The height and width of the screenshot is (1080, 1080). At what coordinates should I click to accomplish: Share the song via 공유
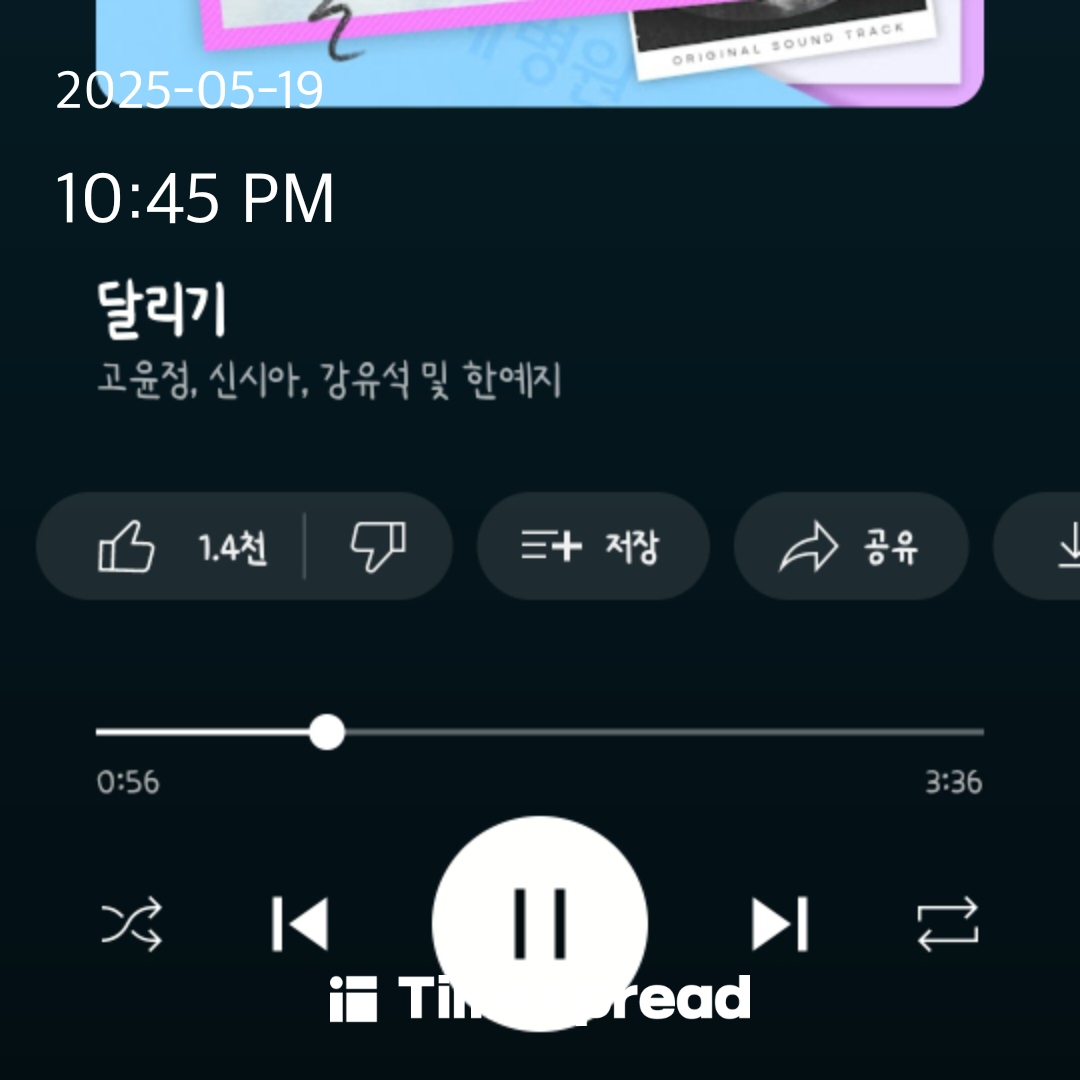point(850,547)
